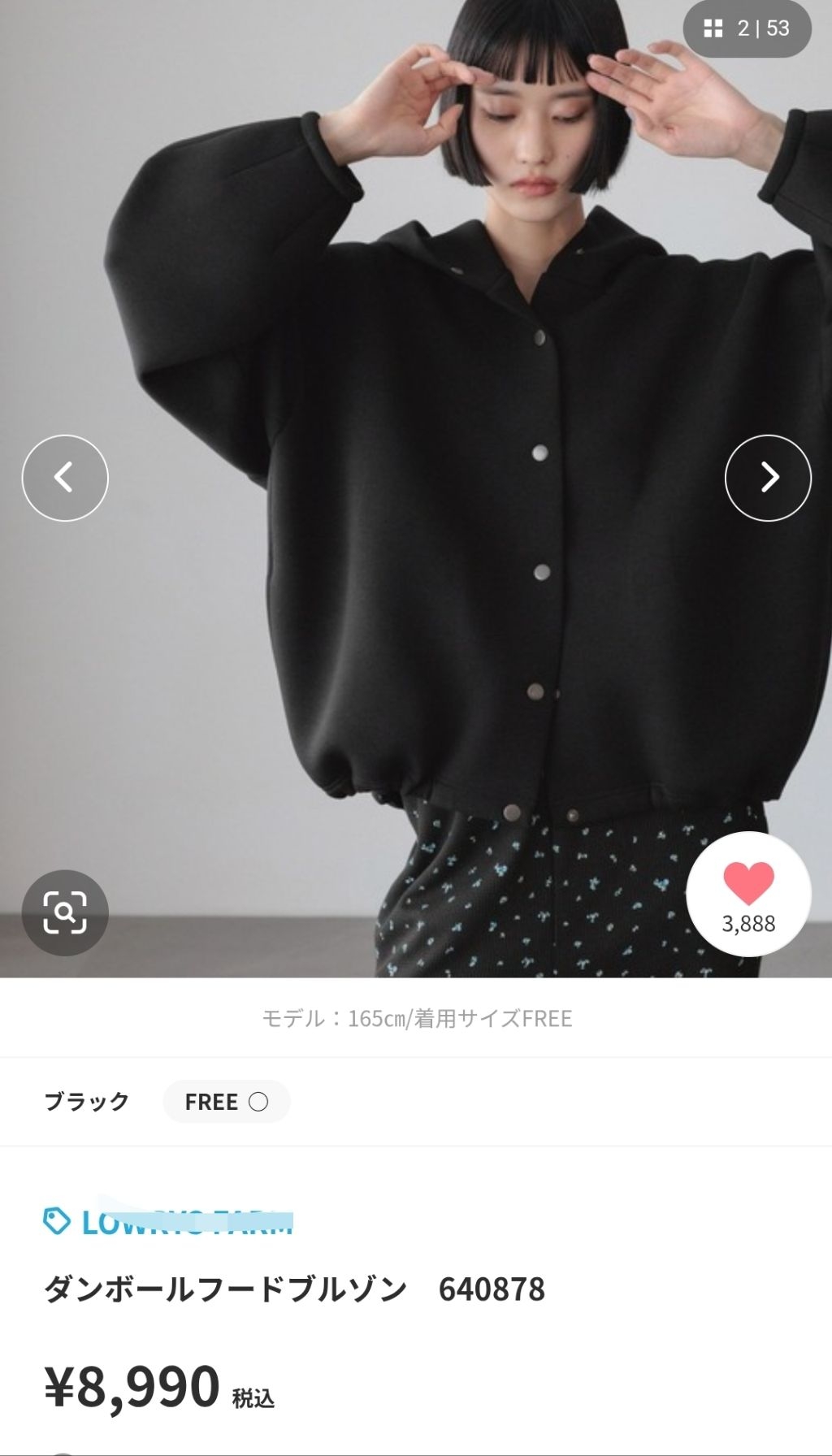Open the image gallery grid counter
The height and width of the screenshot is (1456, 832).
click(747, 28)
